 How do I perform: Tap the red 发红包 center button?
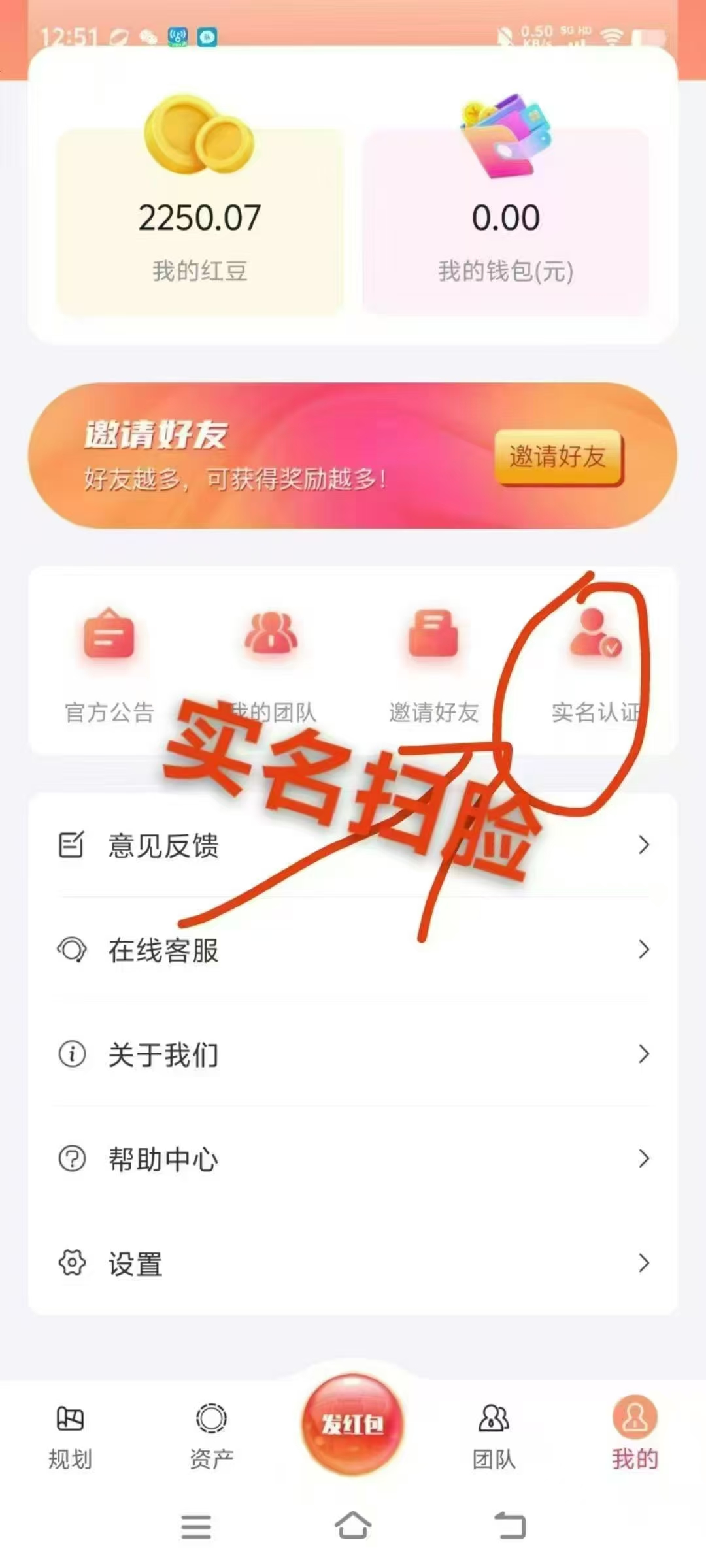point(352,1424)
